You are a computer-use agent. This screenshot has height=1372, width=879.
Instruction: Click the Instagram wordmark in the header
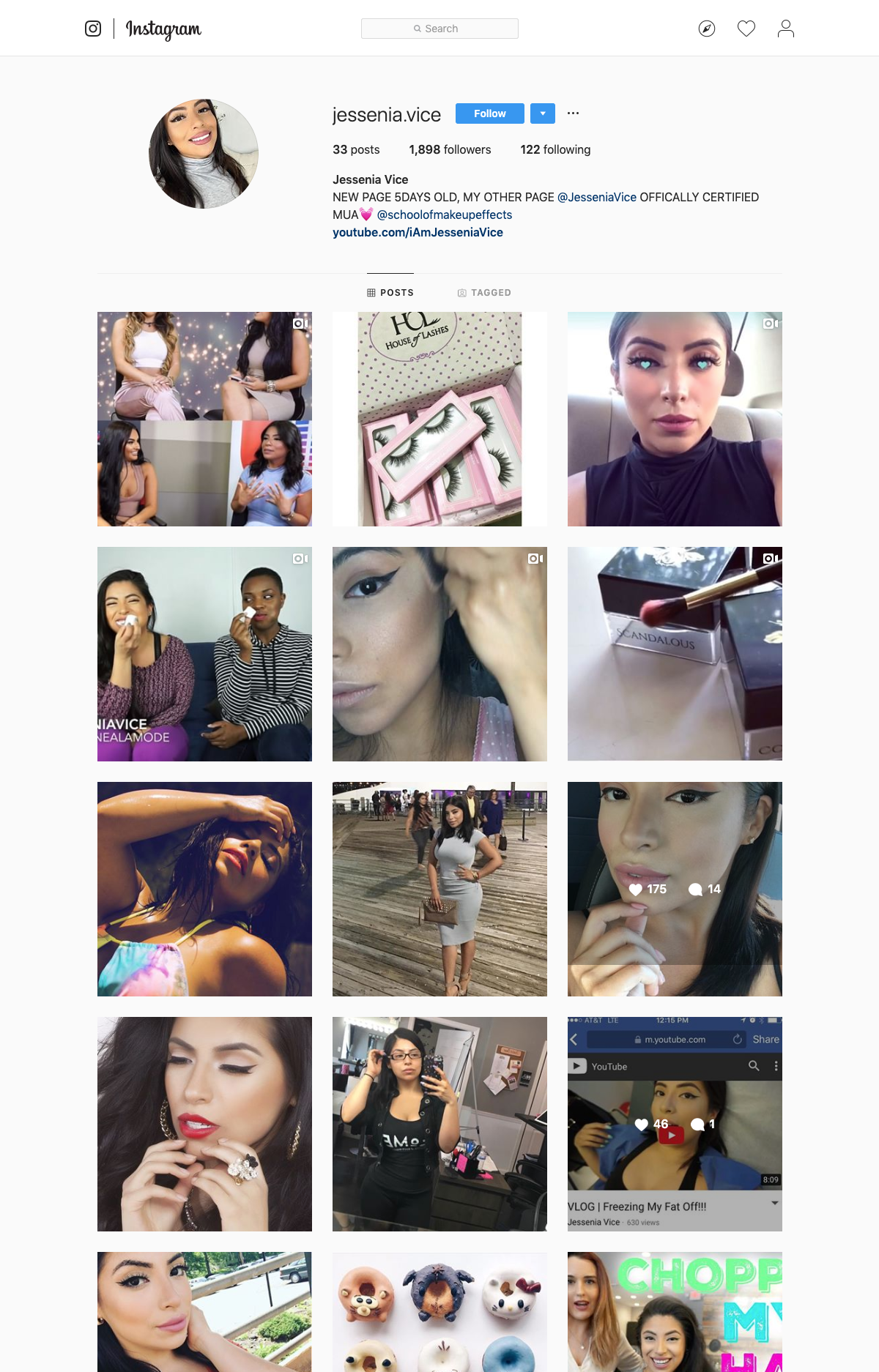163,29
